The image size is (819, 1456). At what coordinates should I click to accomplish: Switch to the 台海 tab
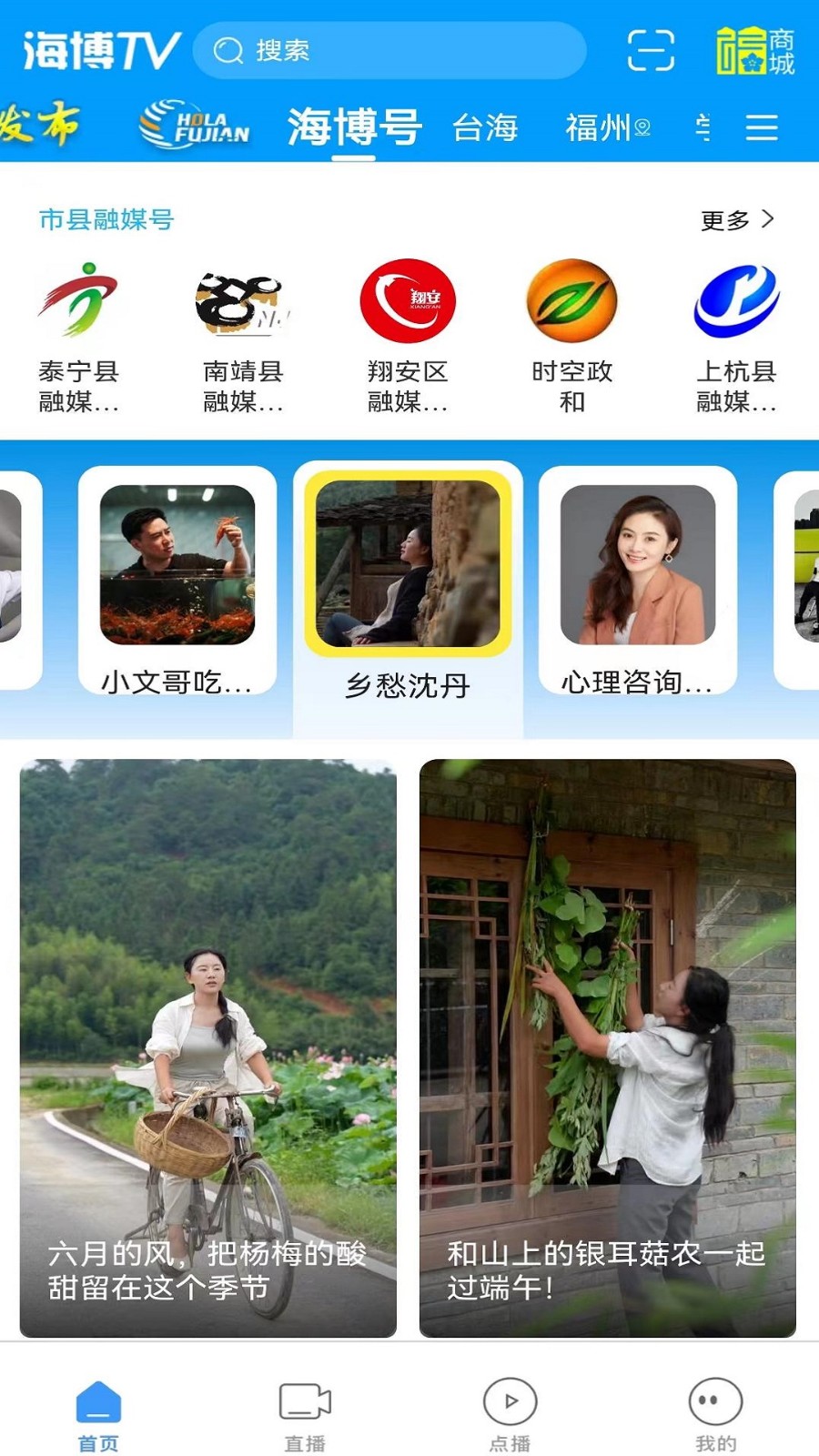pyautogui.click(x=485, y=129)
